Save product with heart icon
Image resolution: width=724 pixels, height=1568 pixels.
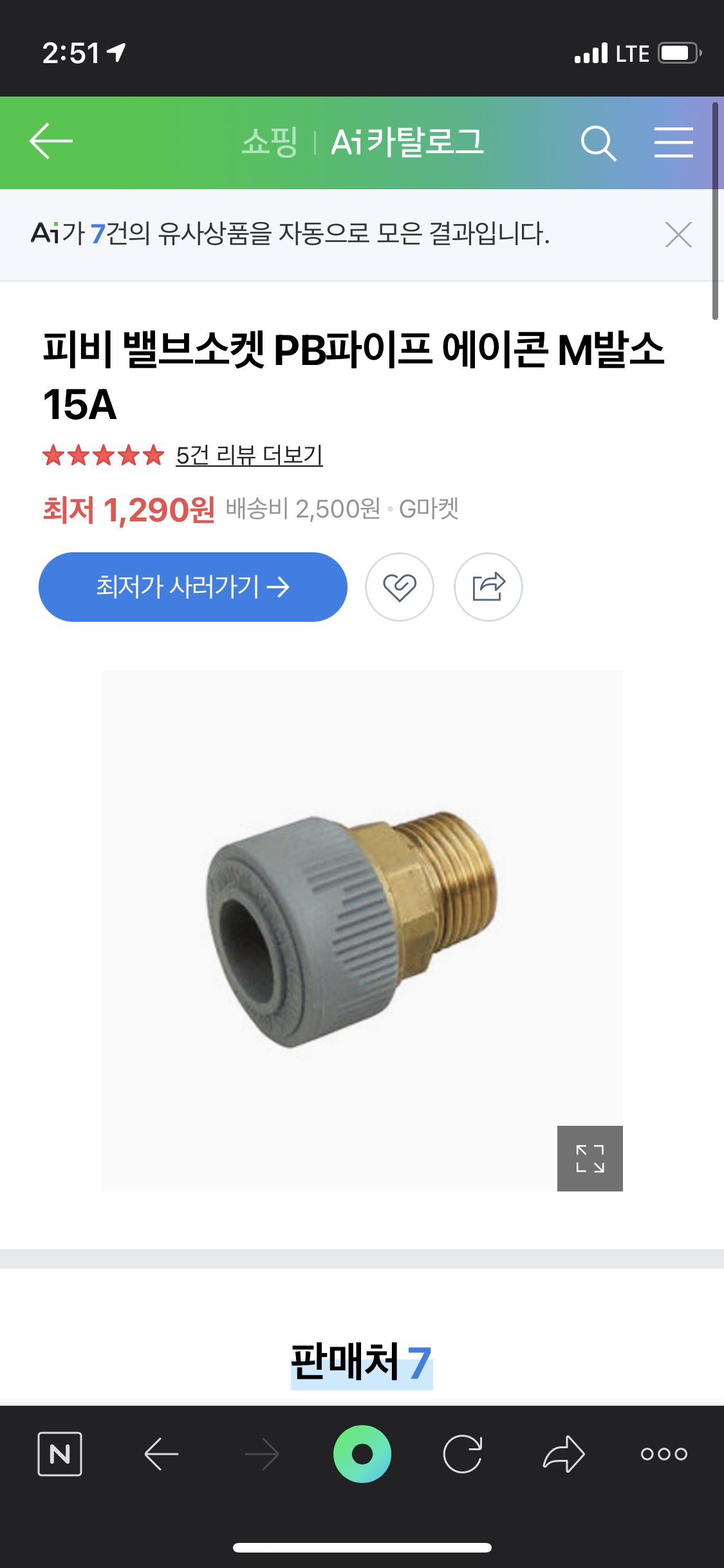tap(400, 587)
